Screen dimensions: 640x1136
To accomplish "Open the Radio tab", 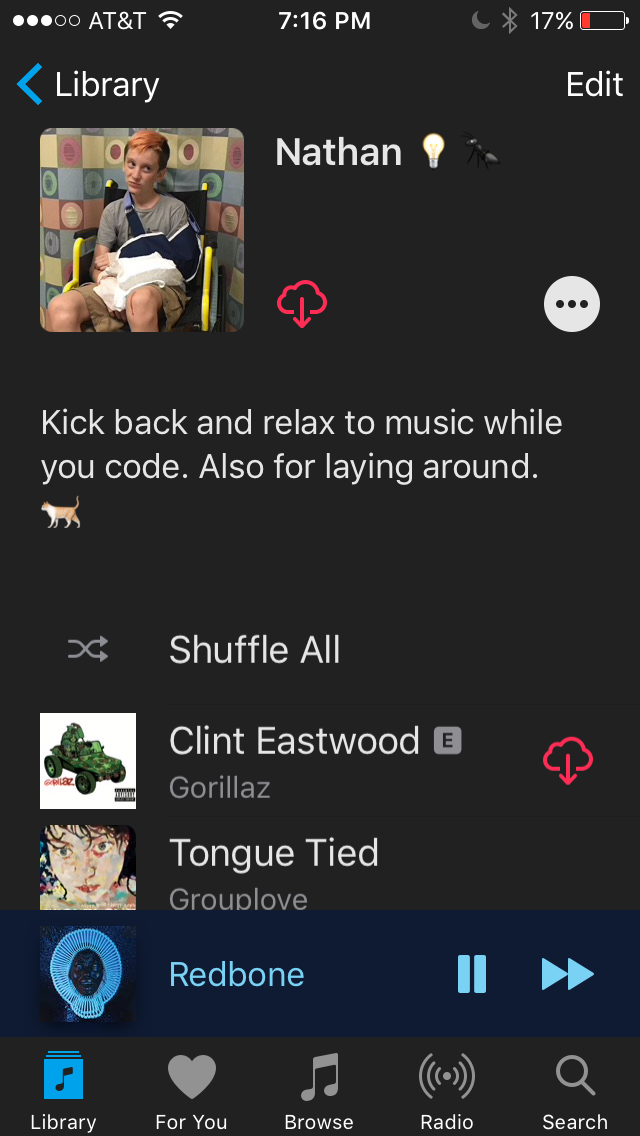I will [x=446, y=1093].
